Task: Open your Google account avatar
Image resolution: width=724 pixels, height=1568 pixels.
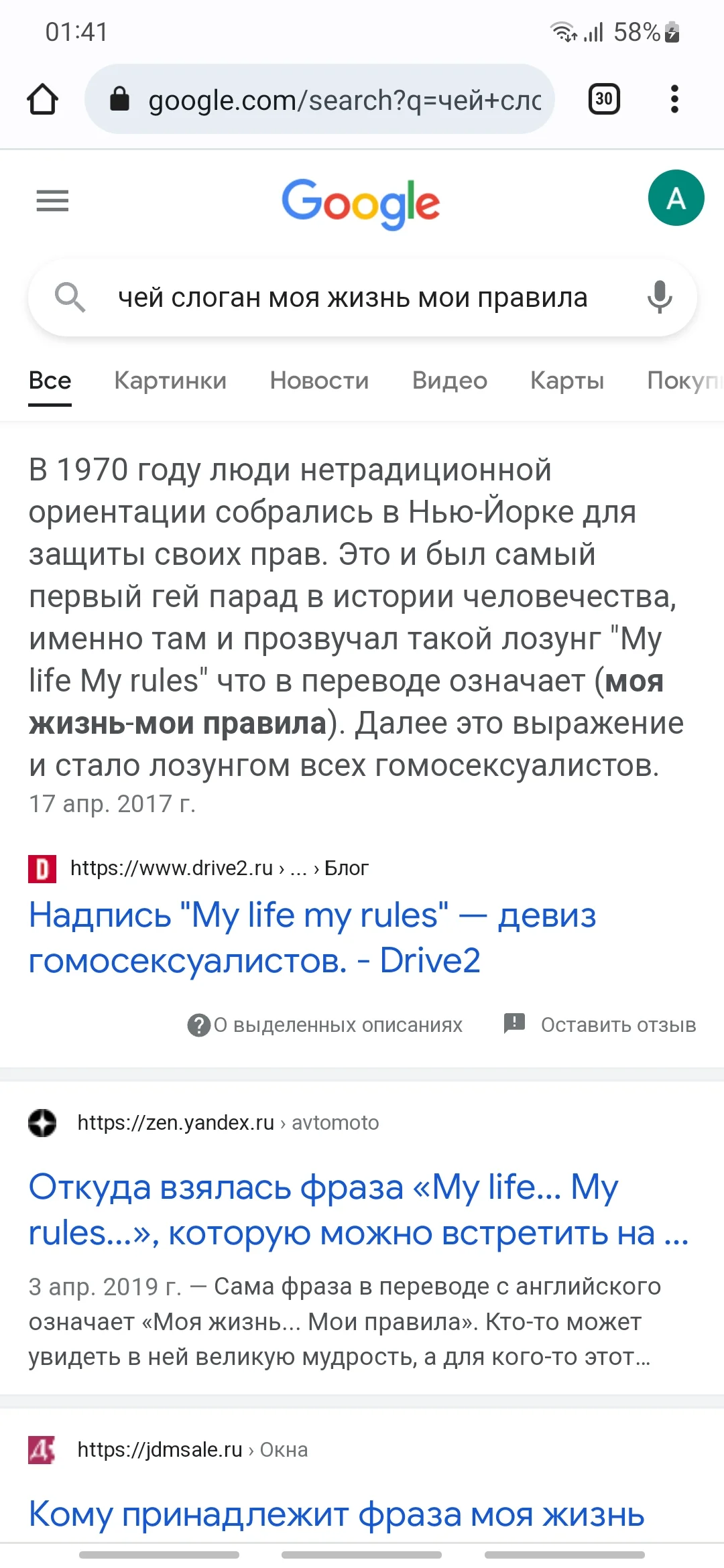Action: [x=676, y=199]
